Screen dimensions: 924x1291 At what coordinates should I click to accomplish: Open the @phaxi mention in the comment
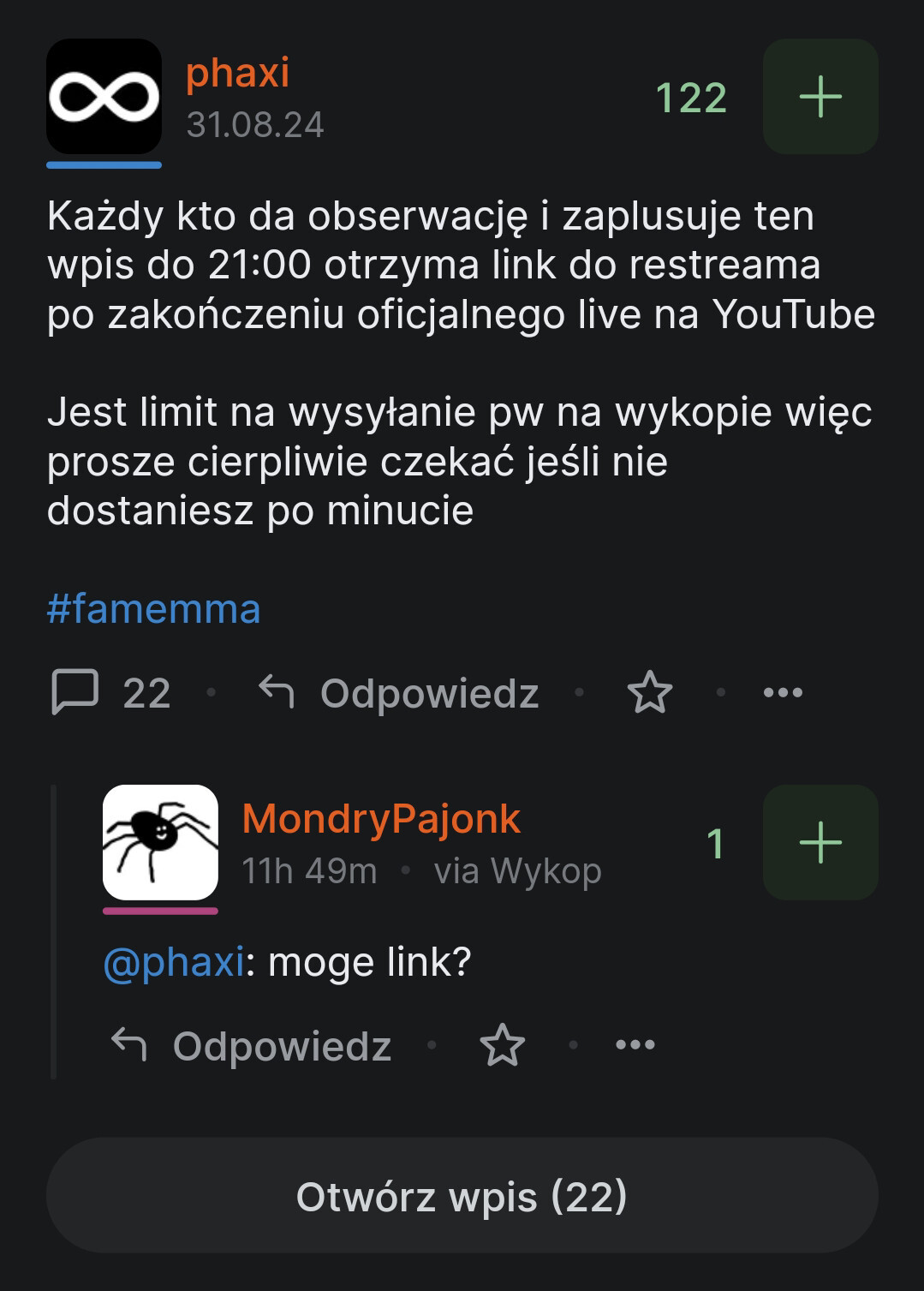tap(174, 962)
